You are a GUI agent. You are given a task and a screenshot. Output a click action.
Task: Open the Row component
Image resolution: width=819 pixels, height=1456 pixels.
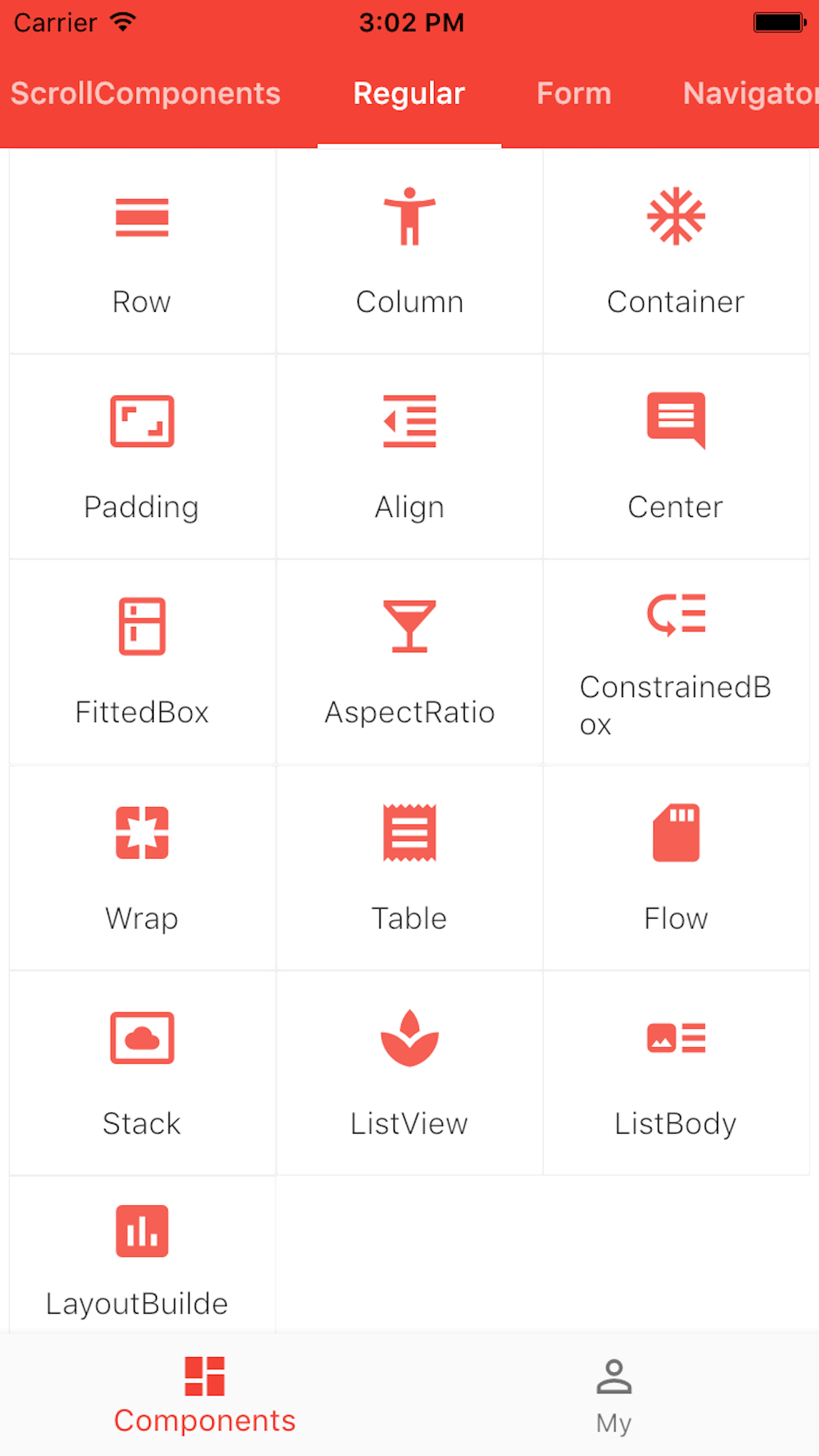(142, 252)
